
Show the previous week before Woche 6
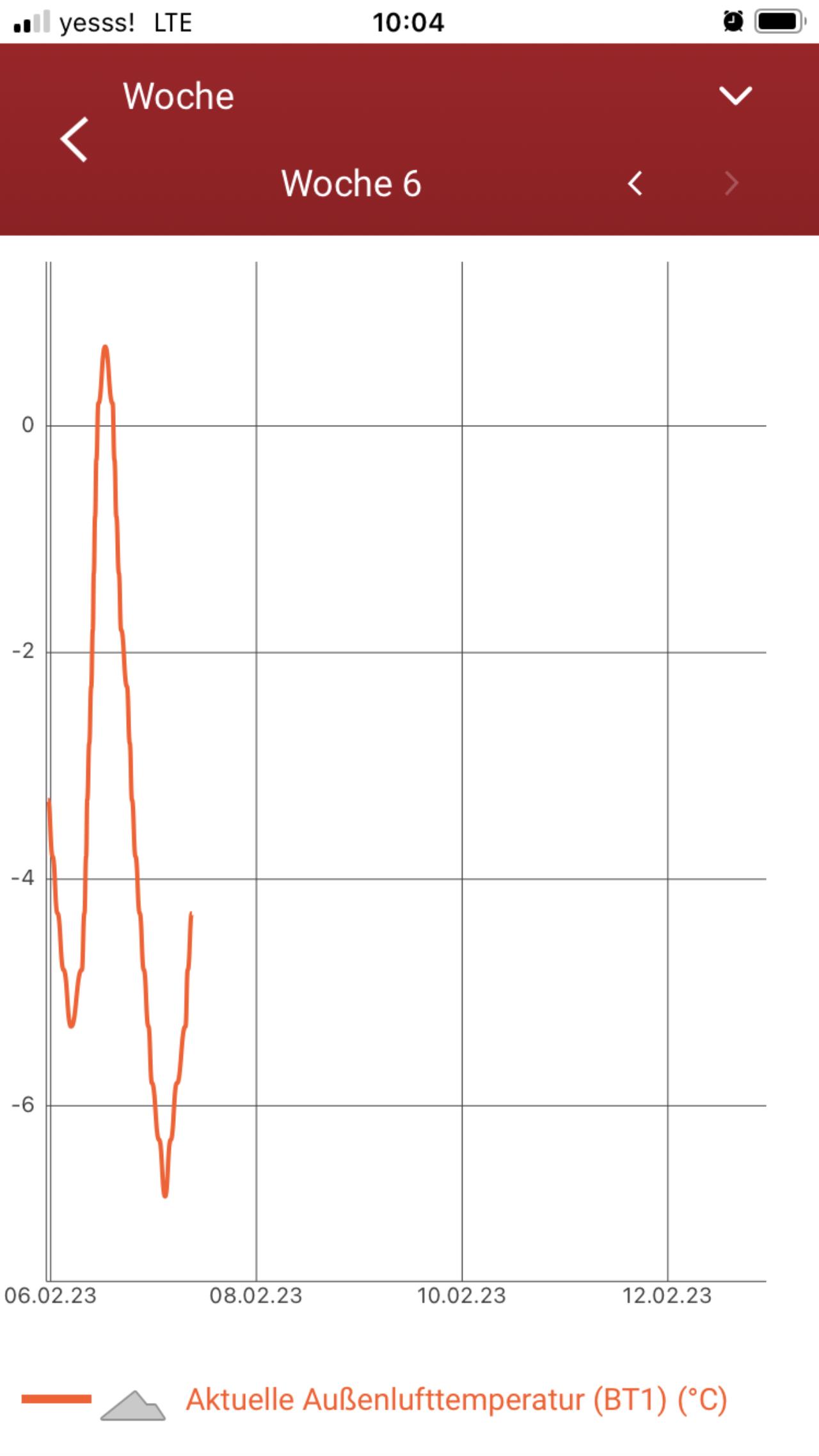[635, 184]
